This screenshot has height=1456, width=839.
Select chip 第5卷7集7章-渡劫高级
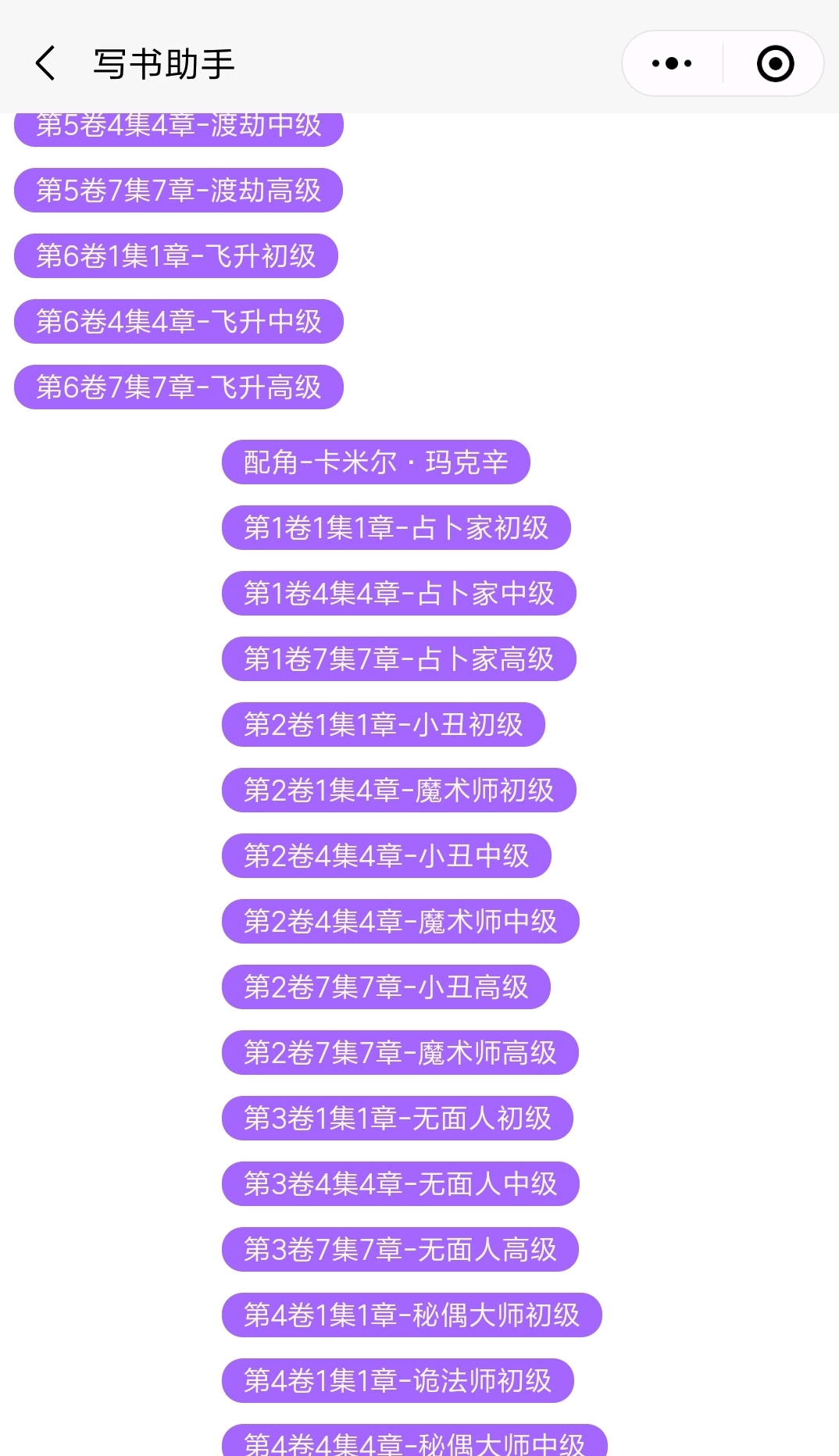pos(178,190)
